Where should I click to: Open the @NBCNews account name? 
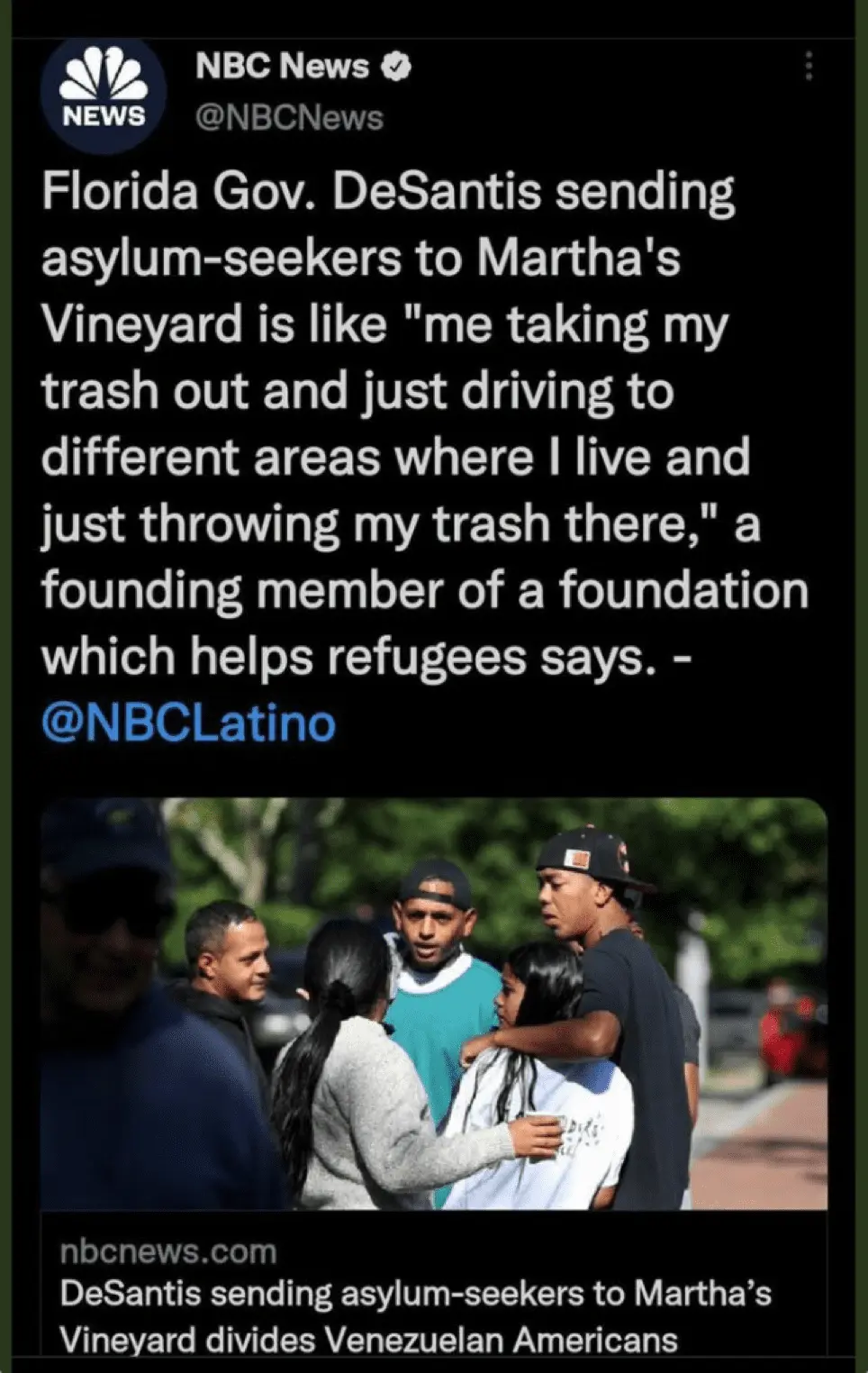click(289, 118)
